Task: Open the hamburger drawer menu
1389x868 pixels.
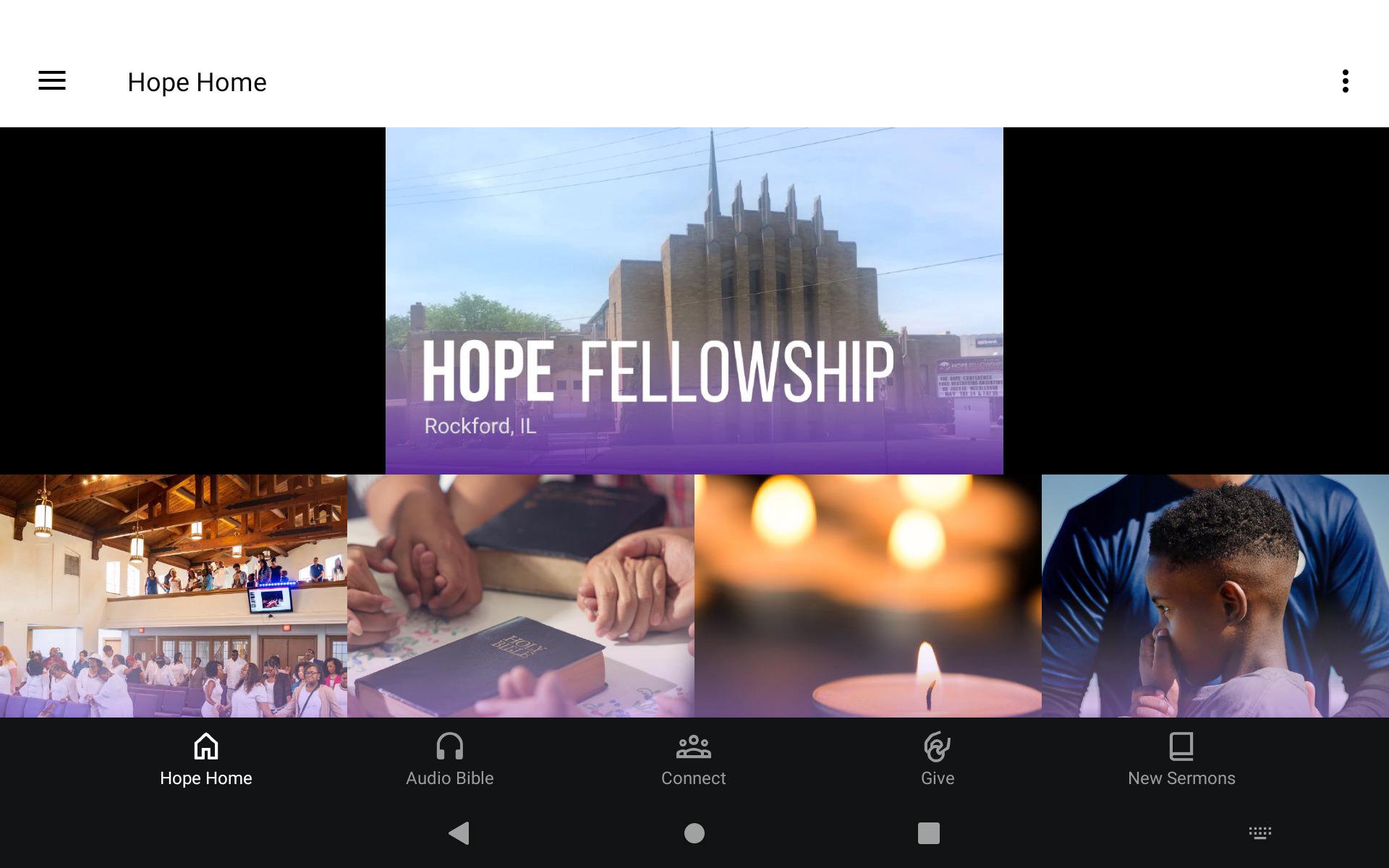Action: tap(52, 81)
